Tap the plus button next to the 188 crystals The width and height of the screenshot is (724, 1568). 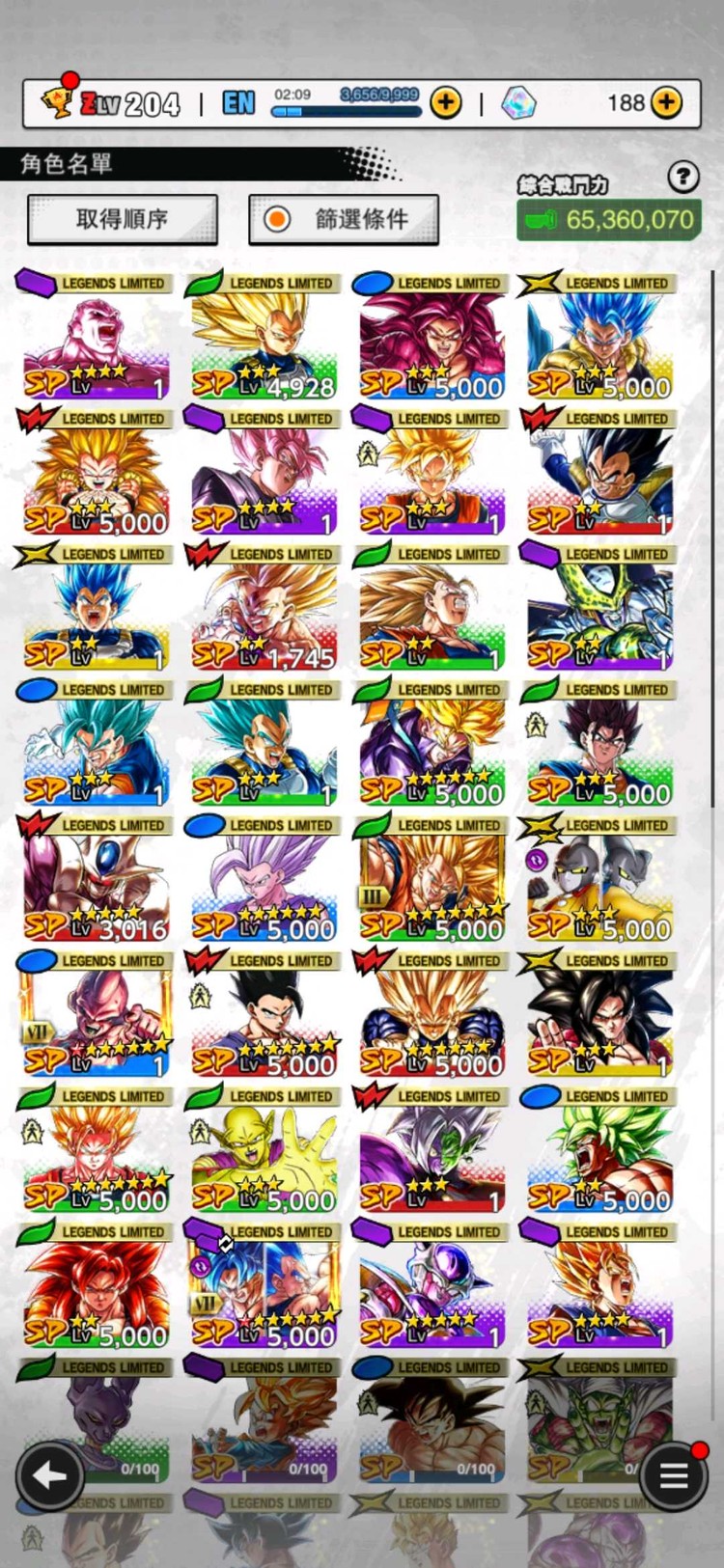click(x=666, y=102)
